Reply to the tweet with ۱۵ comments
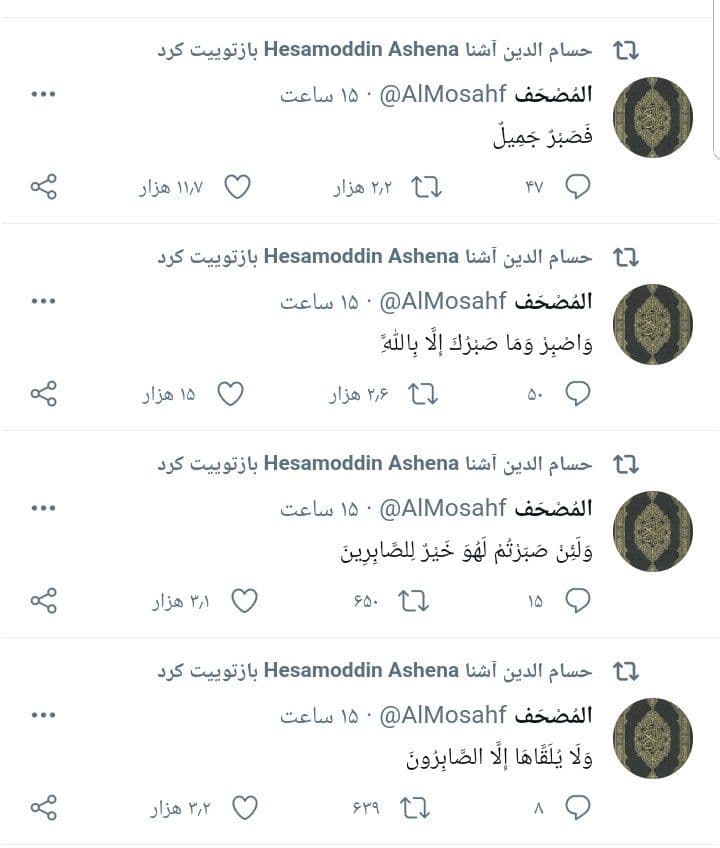Screen dimensions: 720x848 pos(578,601)
